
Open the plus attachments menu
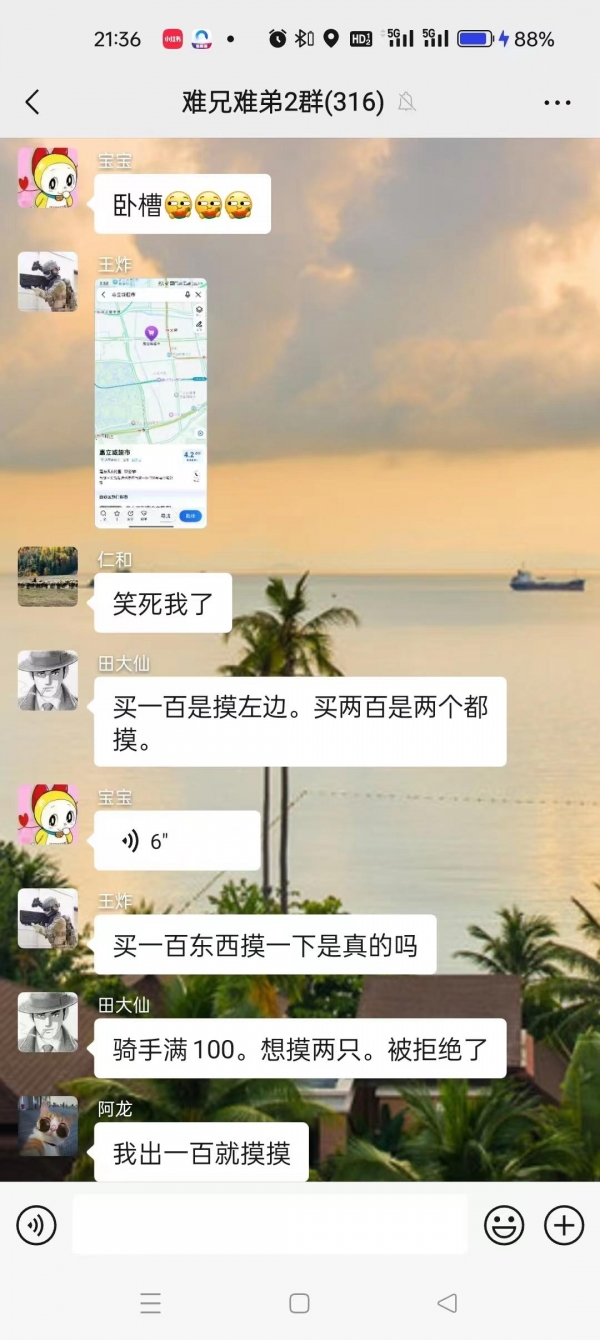pyautogui.click(x=564, y=1225)
